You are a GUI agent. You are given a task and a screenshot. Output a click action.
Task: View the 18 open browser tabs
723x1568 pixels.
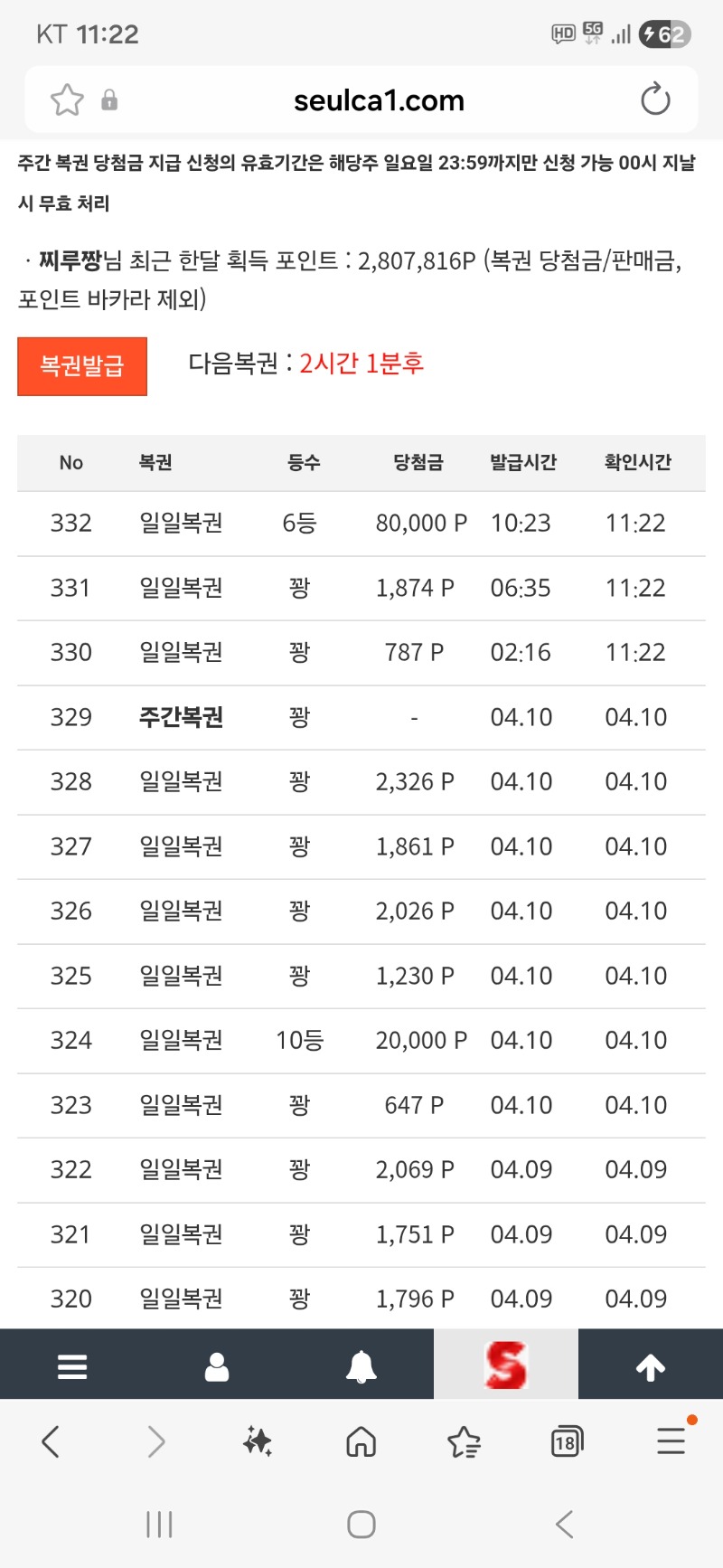point(567,1441)
